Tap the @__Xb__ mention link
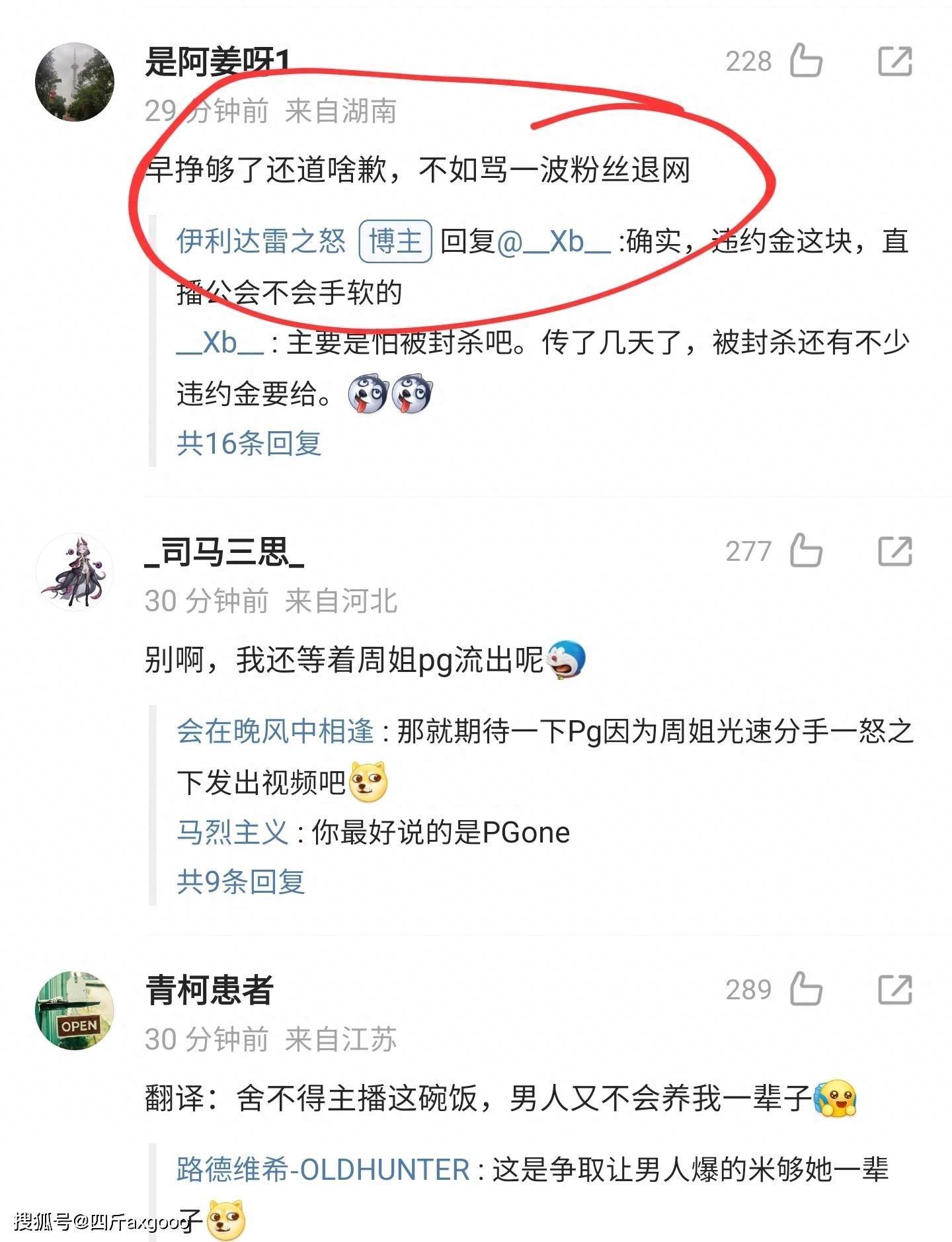 pyautogui.click(x=553, y=241)
